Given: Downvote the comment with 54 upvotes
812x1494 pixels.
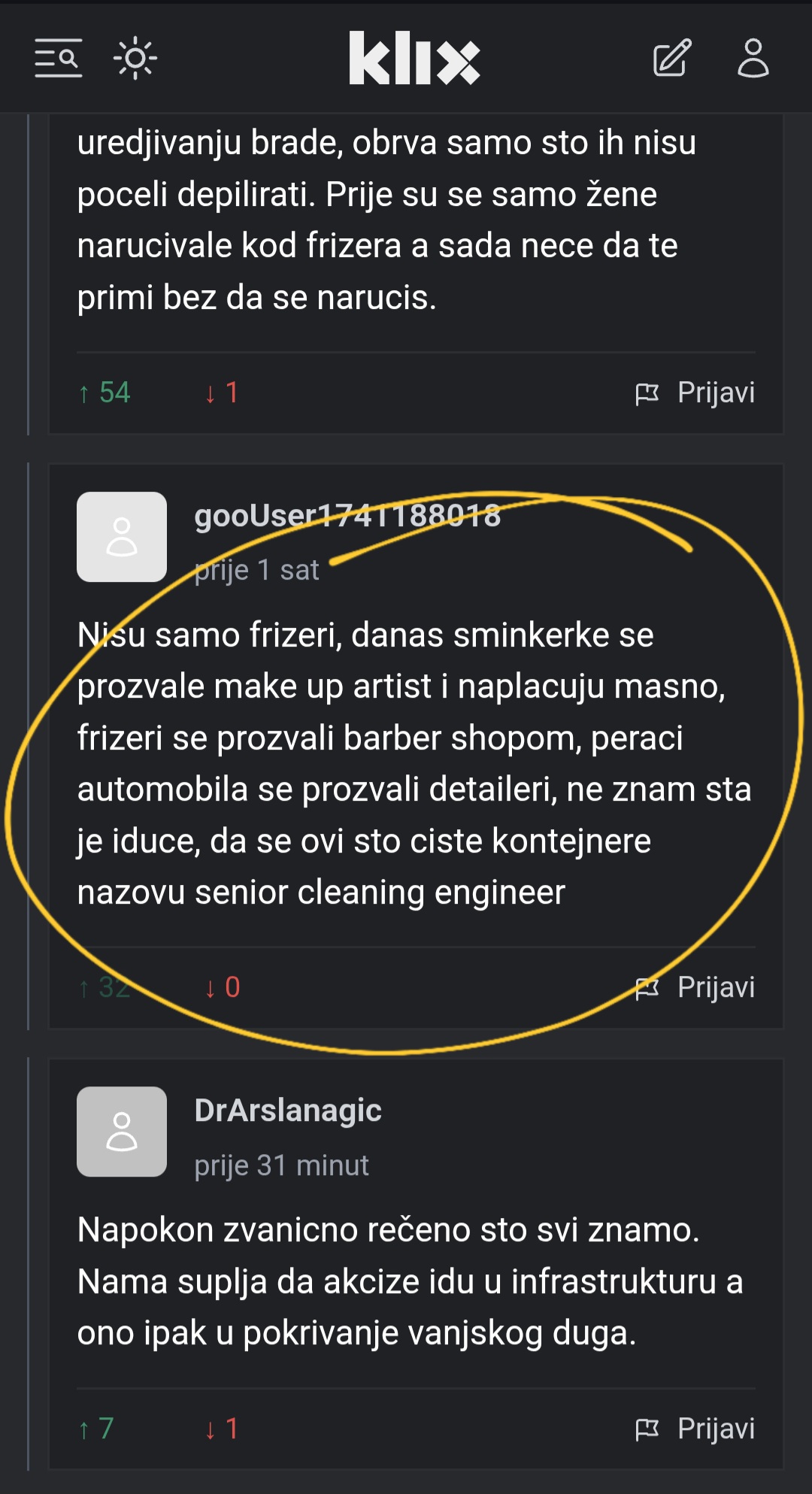Looking at the screenshot, I should click(222, 392).
